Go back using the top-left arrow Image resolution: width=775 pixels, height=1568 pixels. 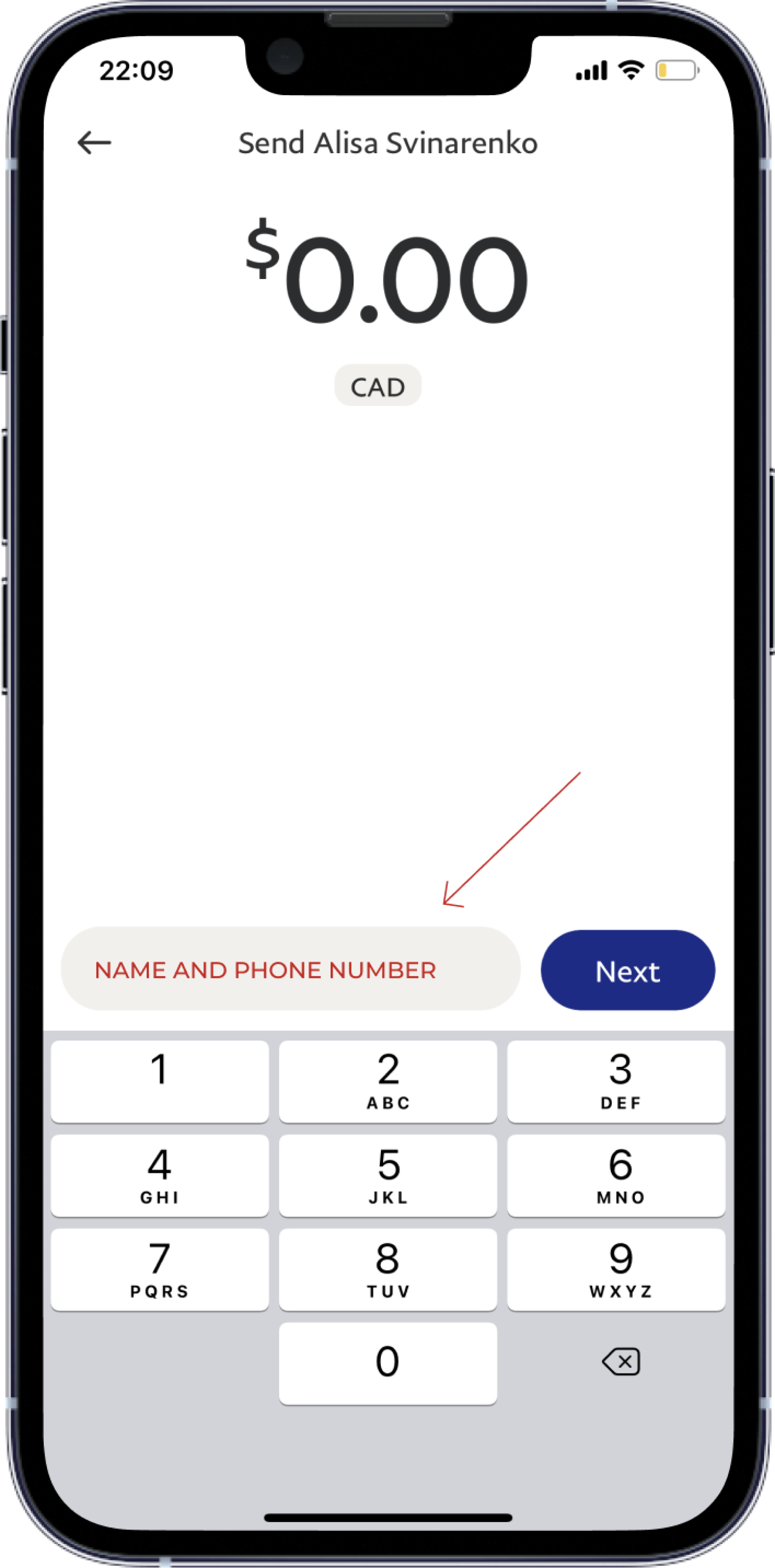[94, 143]
